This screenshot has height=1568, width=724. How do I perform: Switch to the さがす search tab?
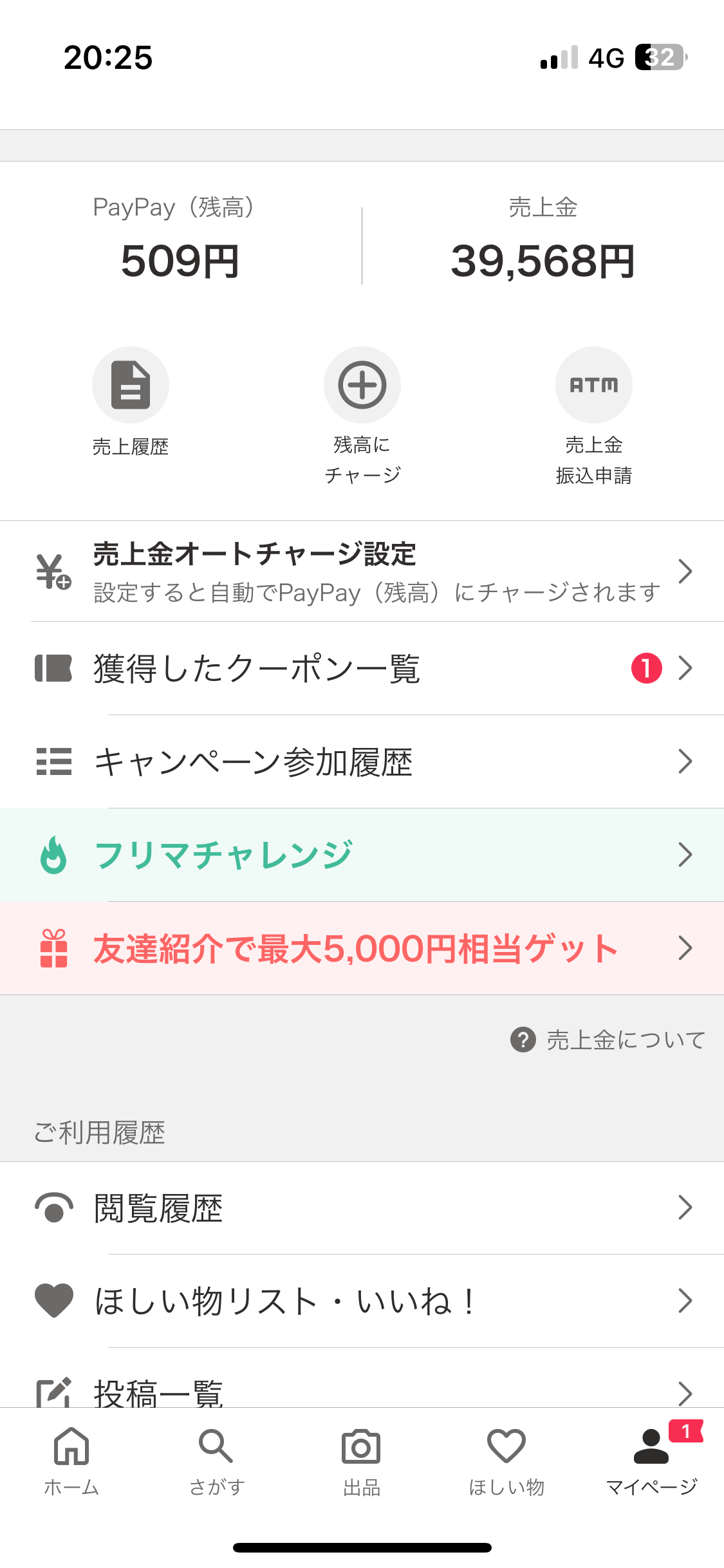(217, 1462)
